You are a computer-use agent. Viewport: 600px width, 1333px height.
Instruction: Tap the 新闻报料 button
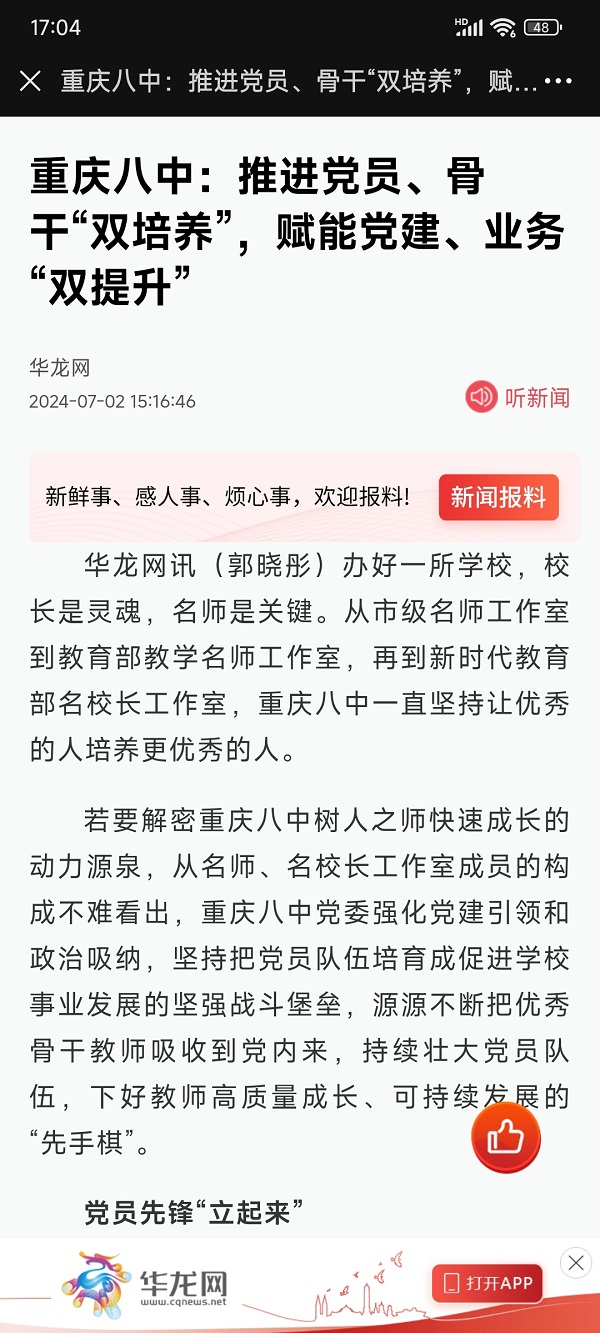pos(498,497)
